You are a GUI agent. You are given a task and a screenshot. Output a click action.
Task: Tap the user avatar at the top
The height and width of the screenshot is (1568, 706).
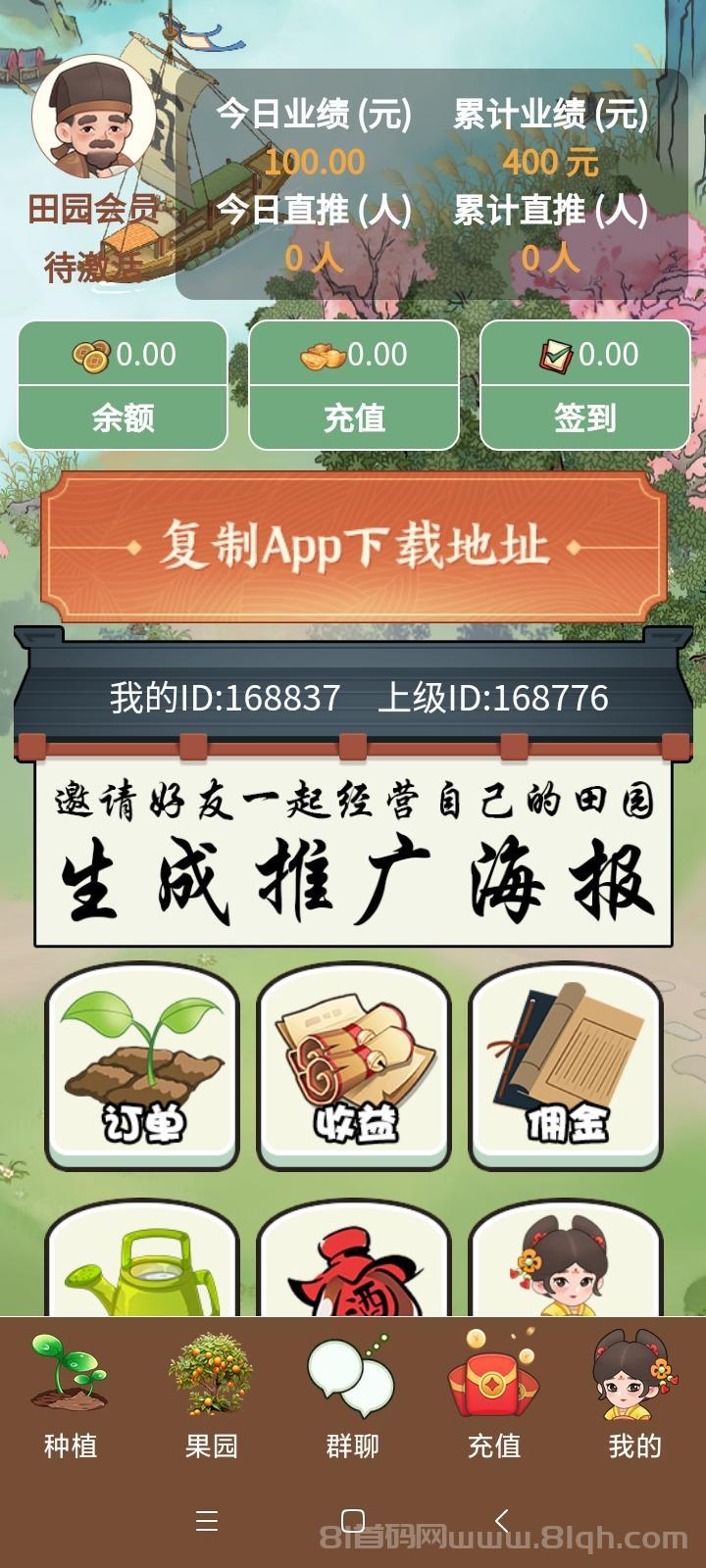(93, 118)
